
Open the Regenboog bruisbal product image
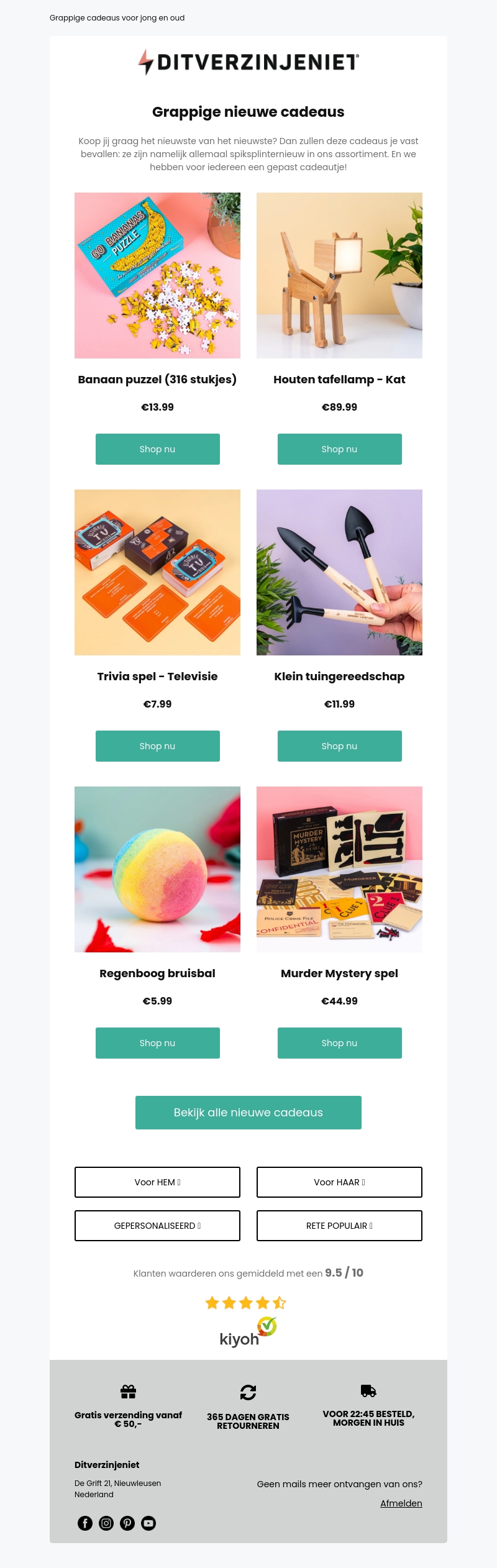(x=157, y=869)
